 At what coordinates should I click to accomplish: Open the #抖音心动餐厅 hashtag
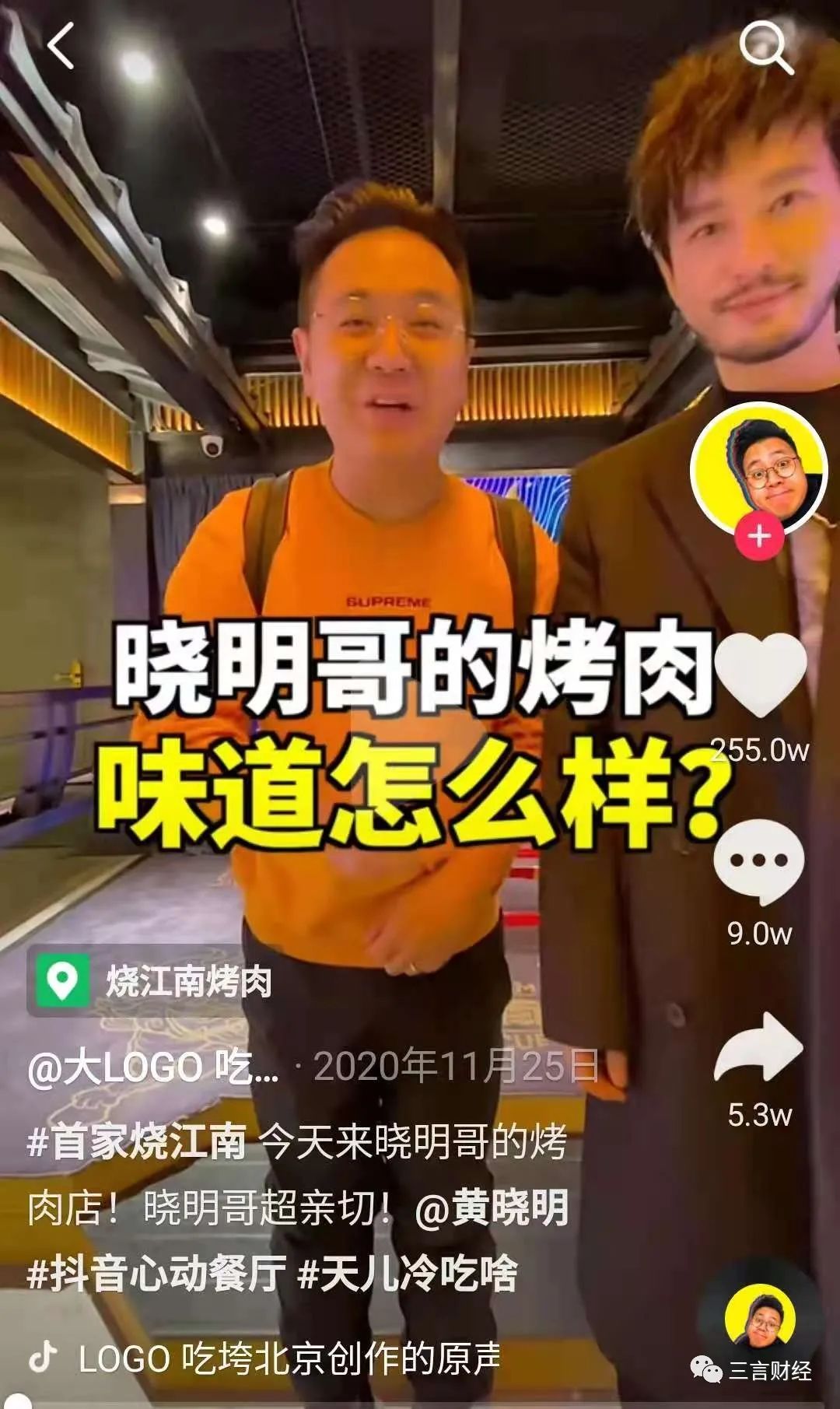coord(156,1274)
